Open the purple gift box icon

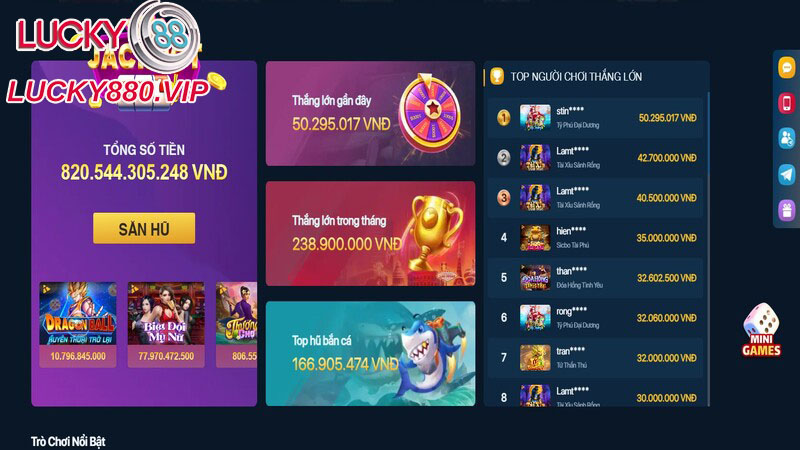pyautogui.click(x=787, y=211)
